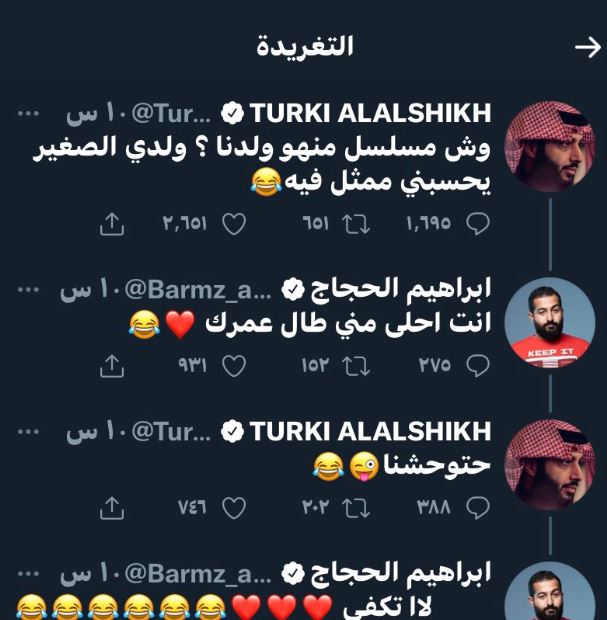
Task: Go back using the arrow at top
Action: coord(586,49)
